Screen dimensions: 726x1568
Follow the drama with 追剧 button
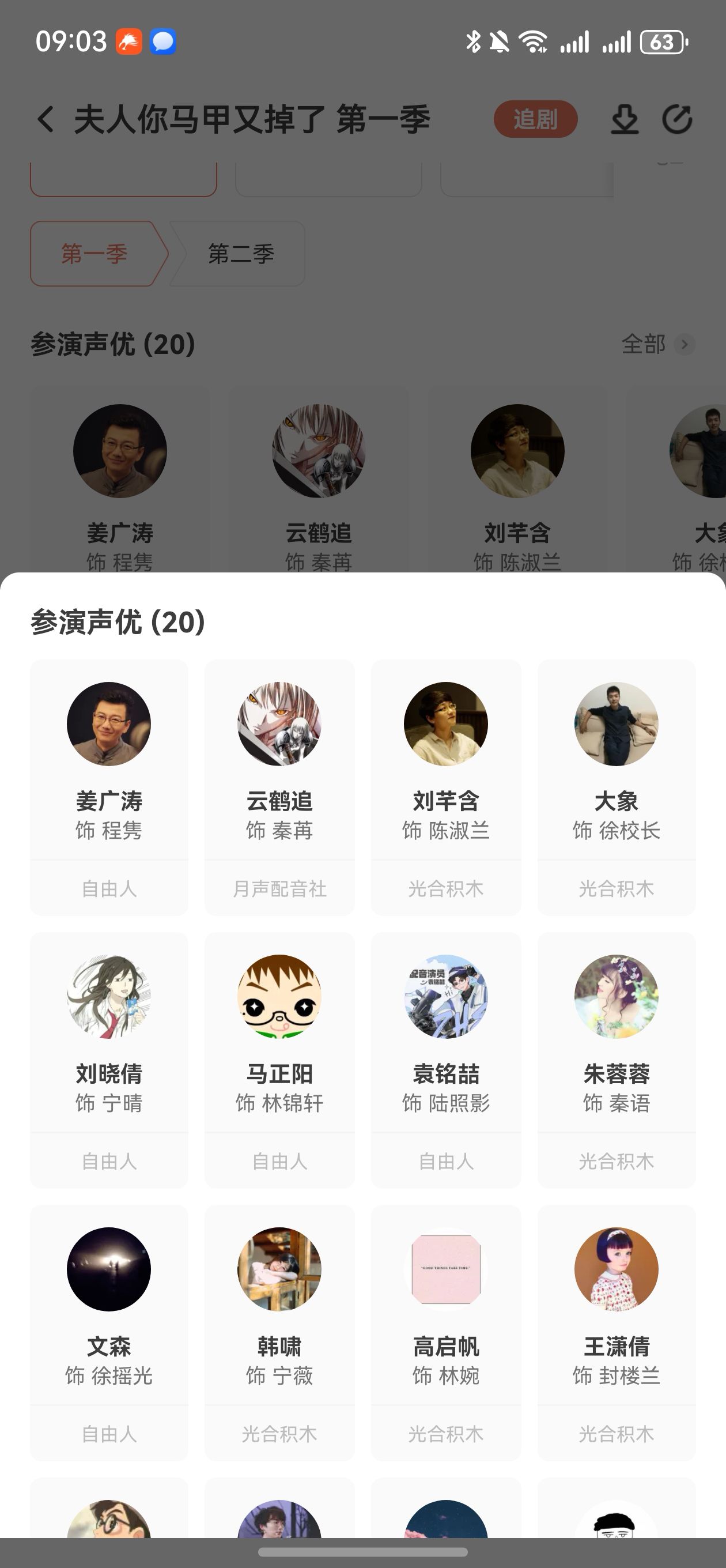[x=535, y=119]
